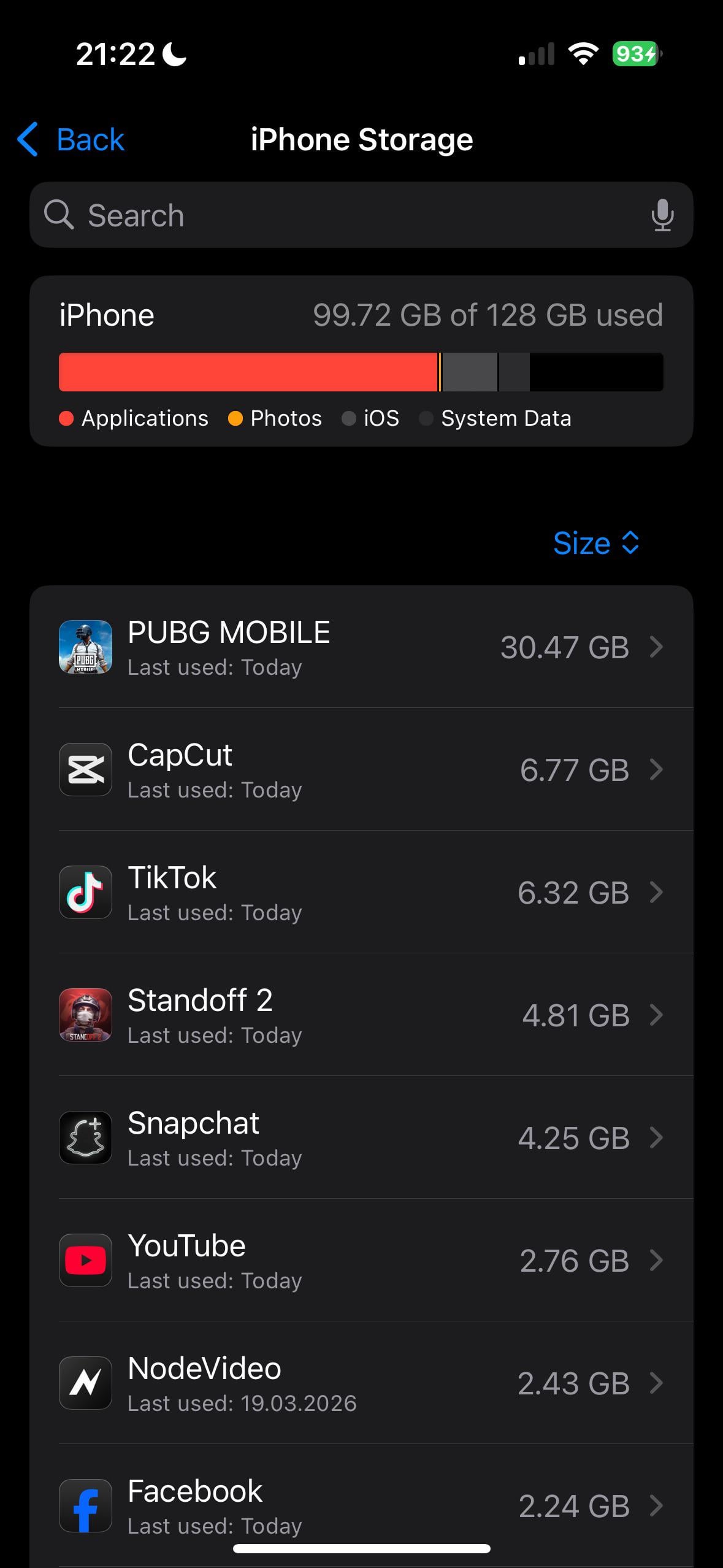
Task: Select the TikTok row
Action: [361, 893]
